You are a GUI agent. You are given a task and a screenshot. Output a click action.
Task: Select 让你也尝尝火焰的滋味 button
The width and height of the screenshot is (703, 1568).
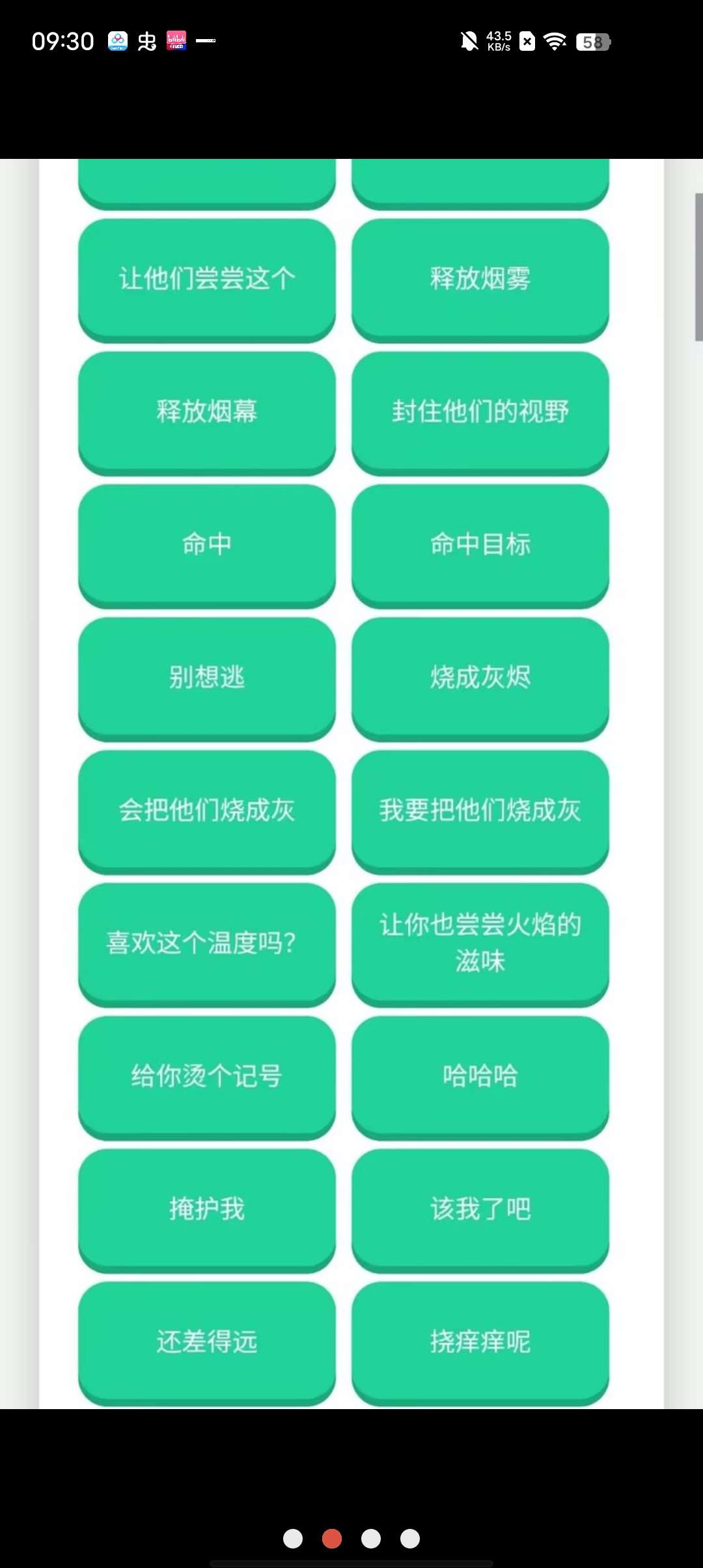(x=480, y=943)
